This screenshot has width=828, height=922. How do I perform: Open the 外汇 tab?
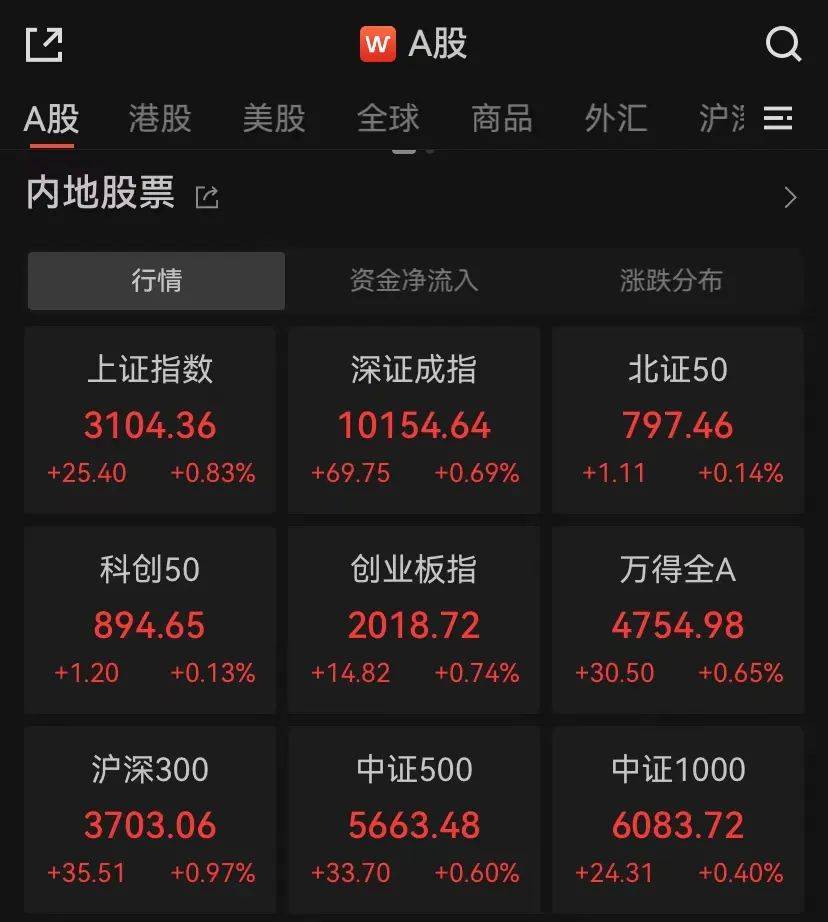(x=616, y=118)
